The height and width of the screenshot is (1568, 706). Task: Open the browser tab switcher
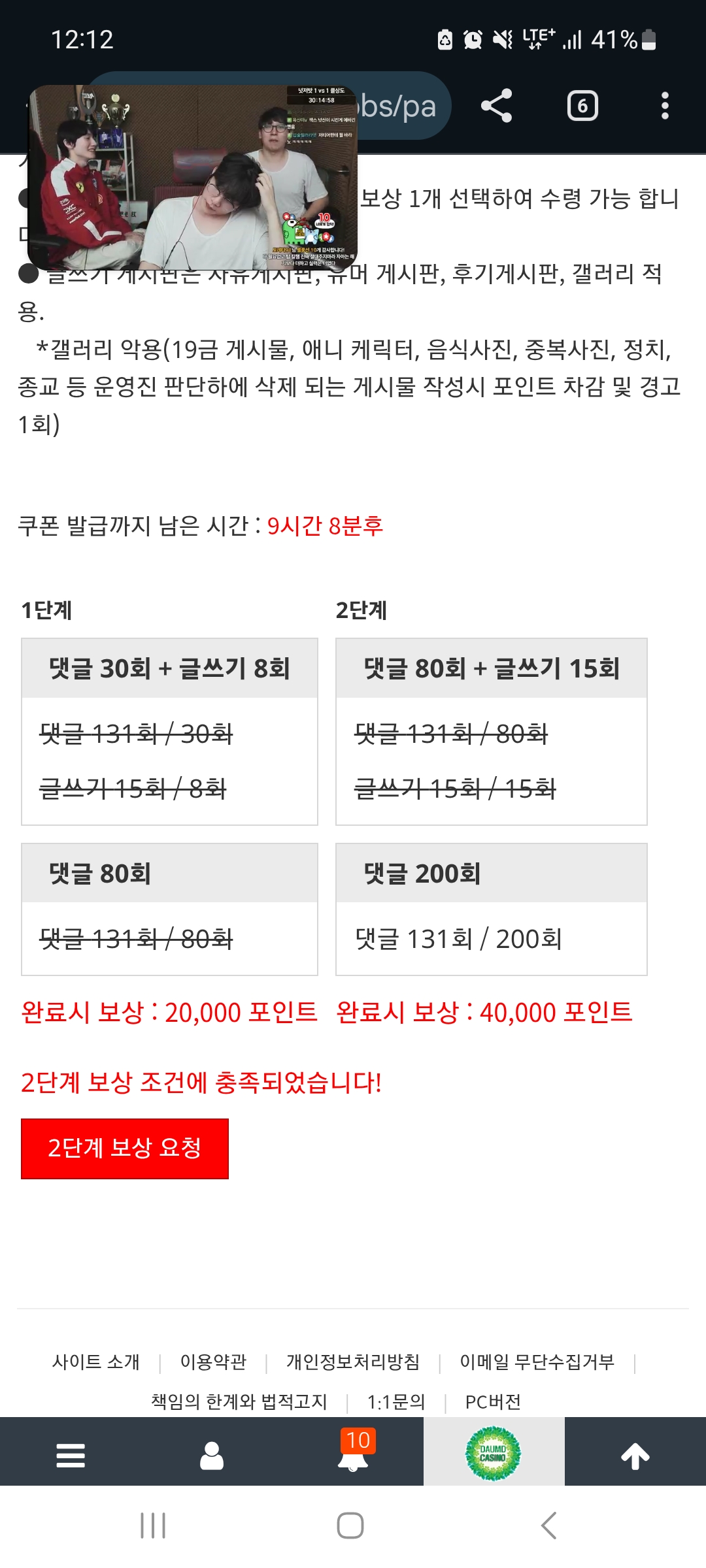[x=582, y=106]
